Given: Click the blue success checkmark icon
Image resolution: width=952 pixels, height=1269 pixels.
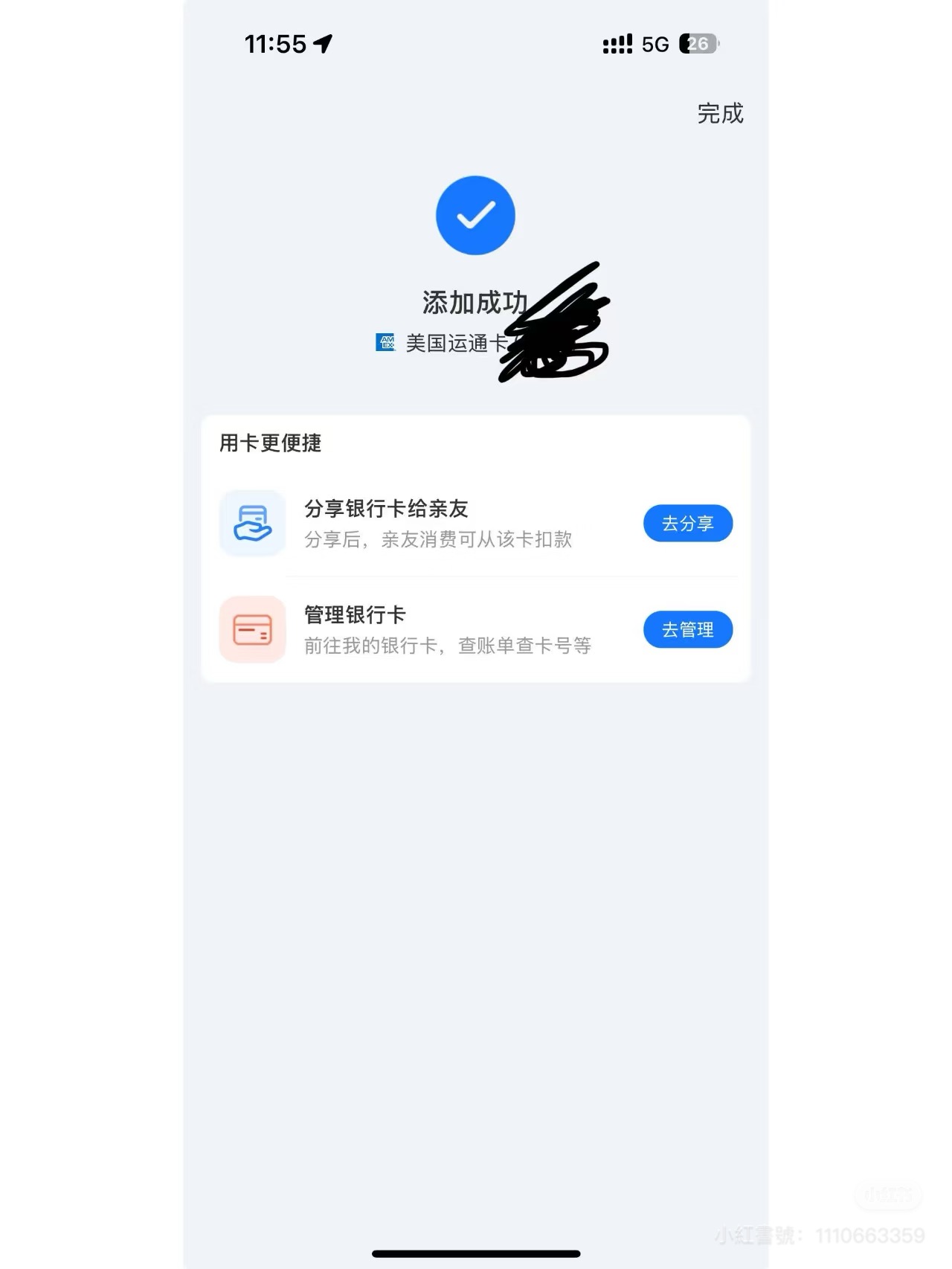Looking at the screenshot, I should click(x=475, y=215).
